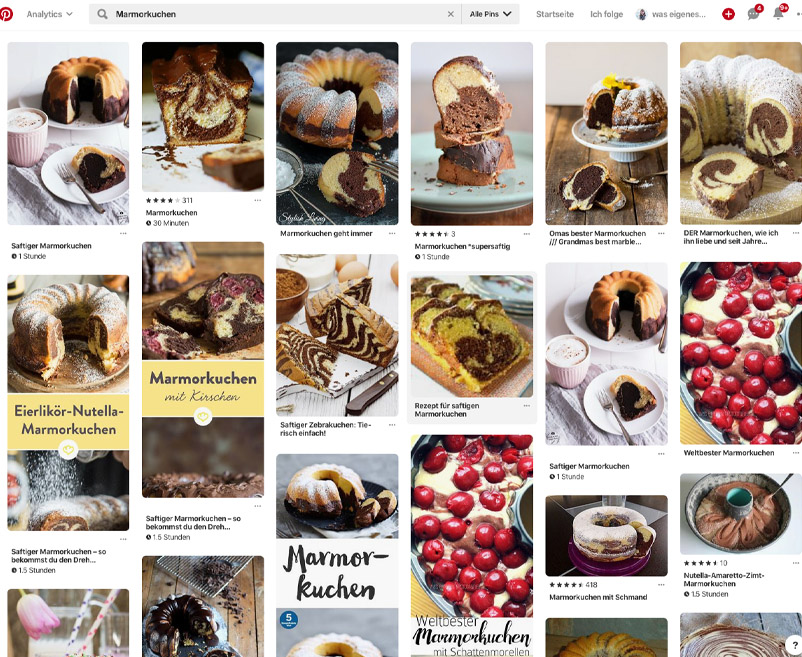Image resolution: width=802 pixels, height=657 pixels.
Task: Open the Pinterest home logo
Action: (x=7, y=14)
